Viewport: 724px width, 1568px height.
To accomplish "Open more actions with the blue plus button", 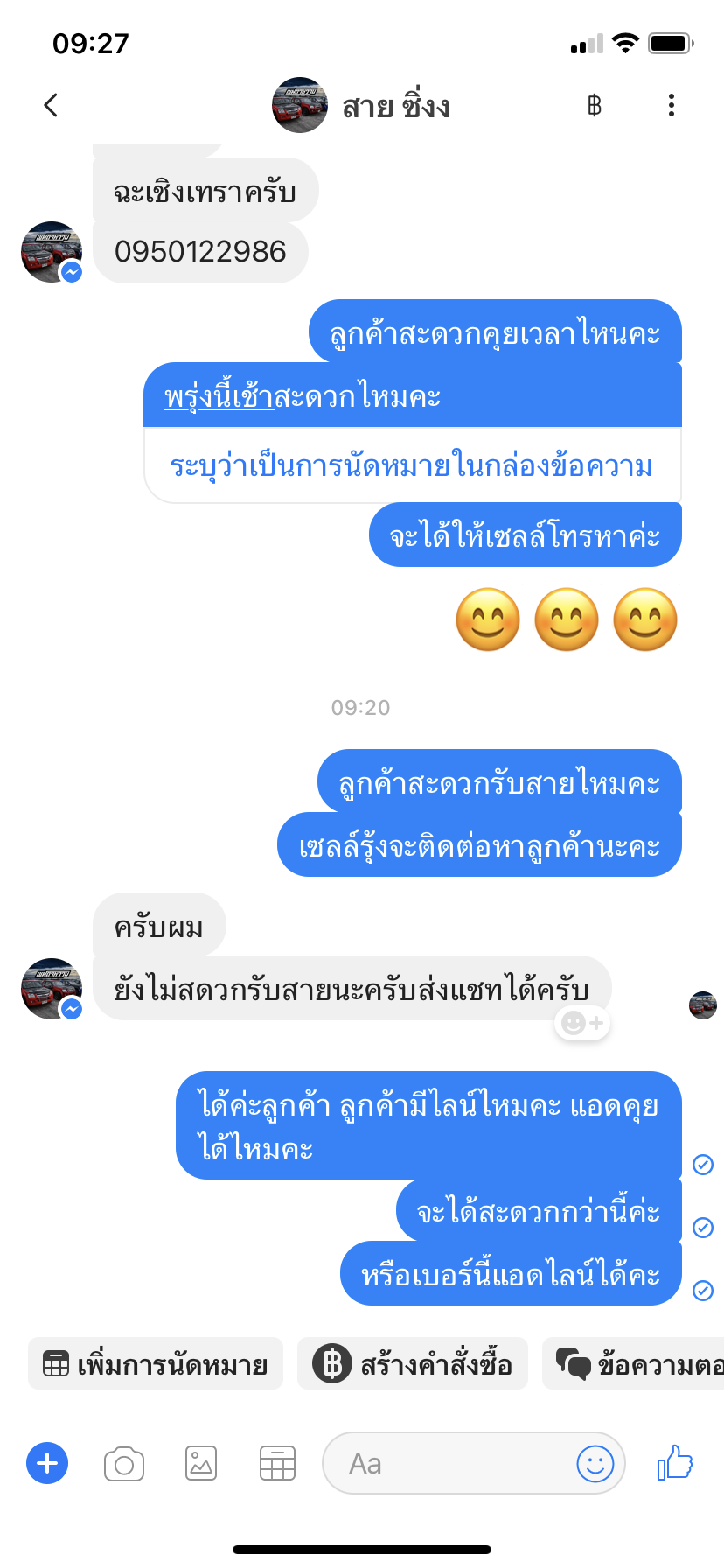I will click(47, 1463).
